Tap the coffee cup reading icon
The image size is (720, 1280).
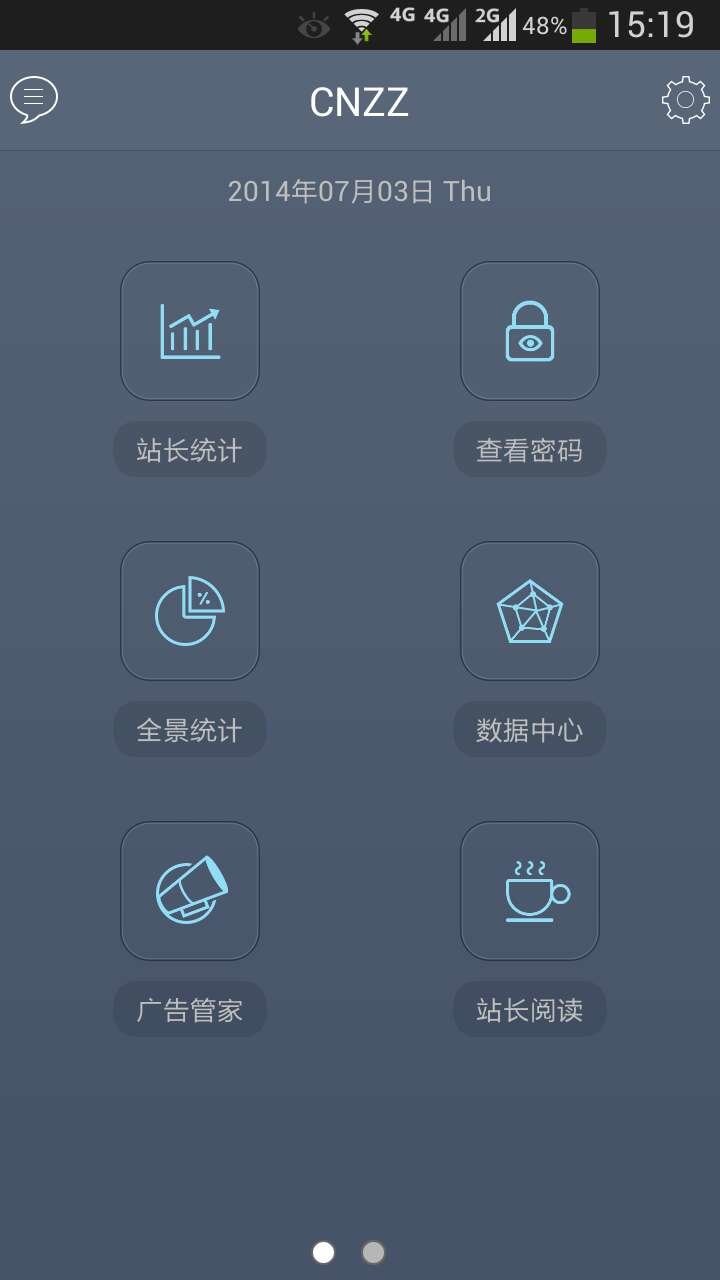530,890
